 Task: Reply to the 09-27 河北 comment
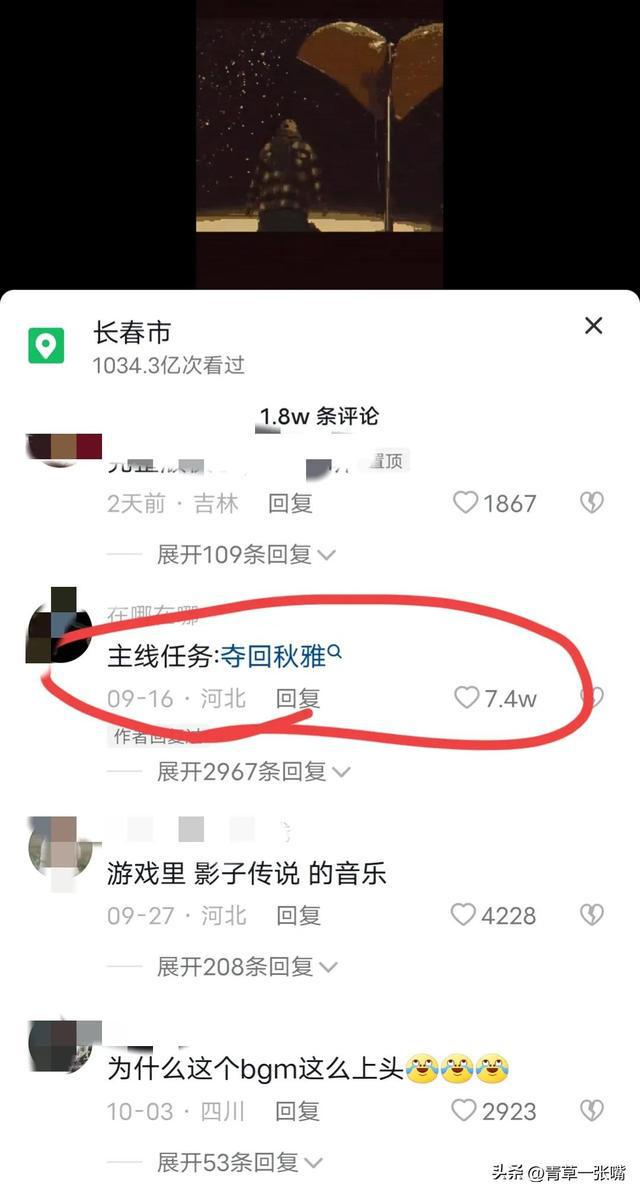coord(298,915)
